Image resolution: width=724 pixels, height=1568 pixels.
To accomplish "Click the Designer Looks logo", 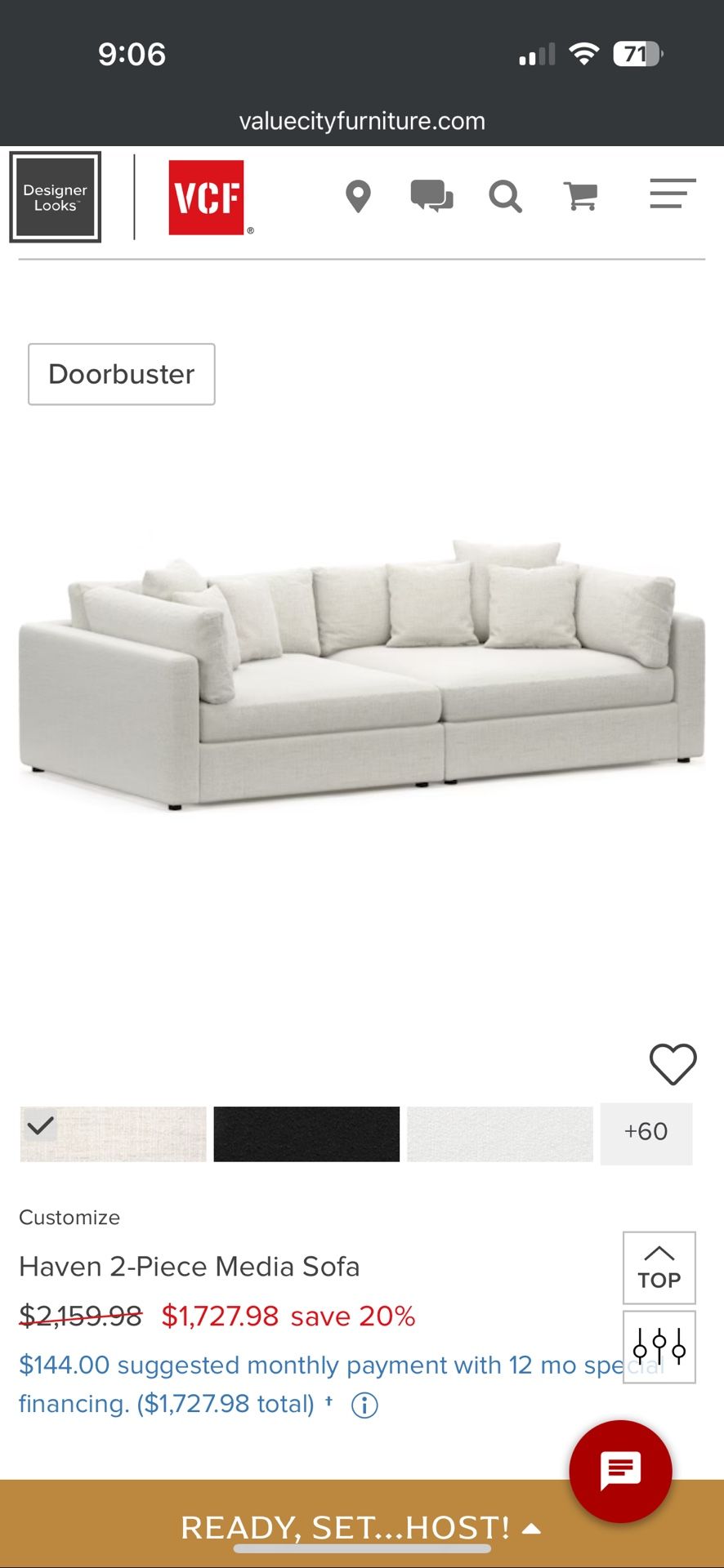I will coord(55,196).
